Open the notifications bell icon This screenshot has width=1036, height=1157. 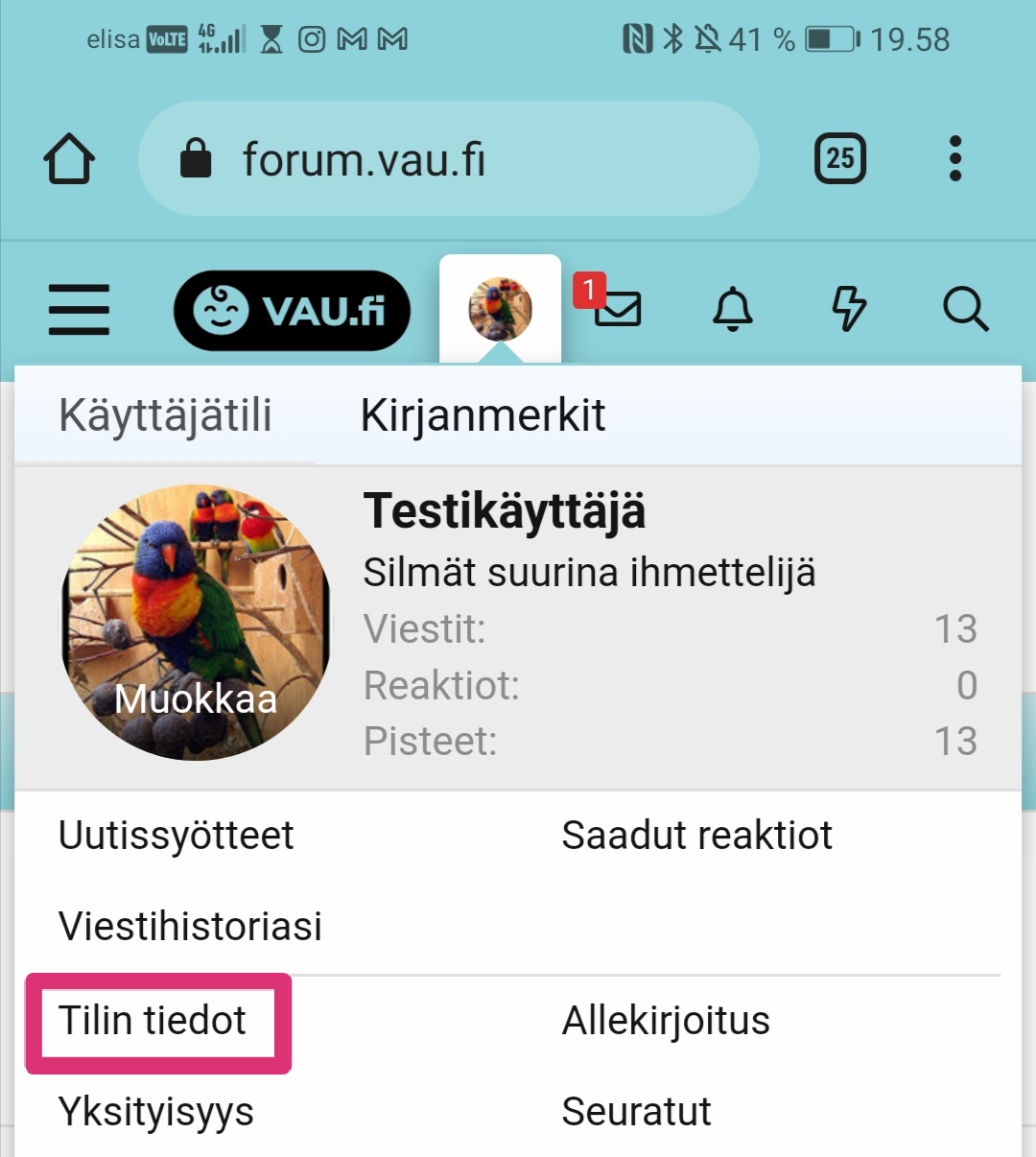734,309
